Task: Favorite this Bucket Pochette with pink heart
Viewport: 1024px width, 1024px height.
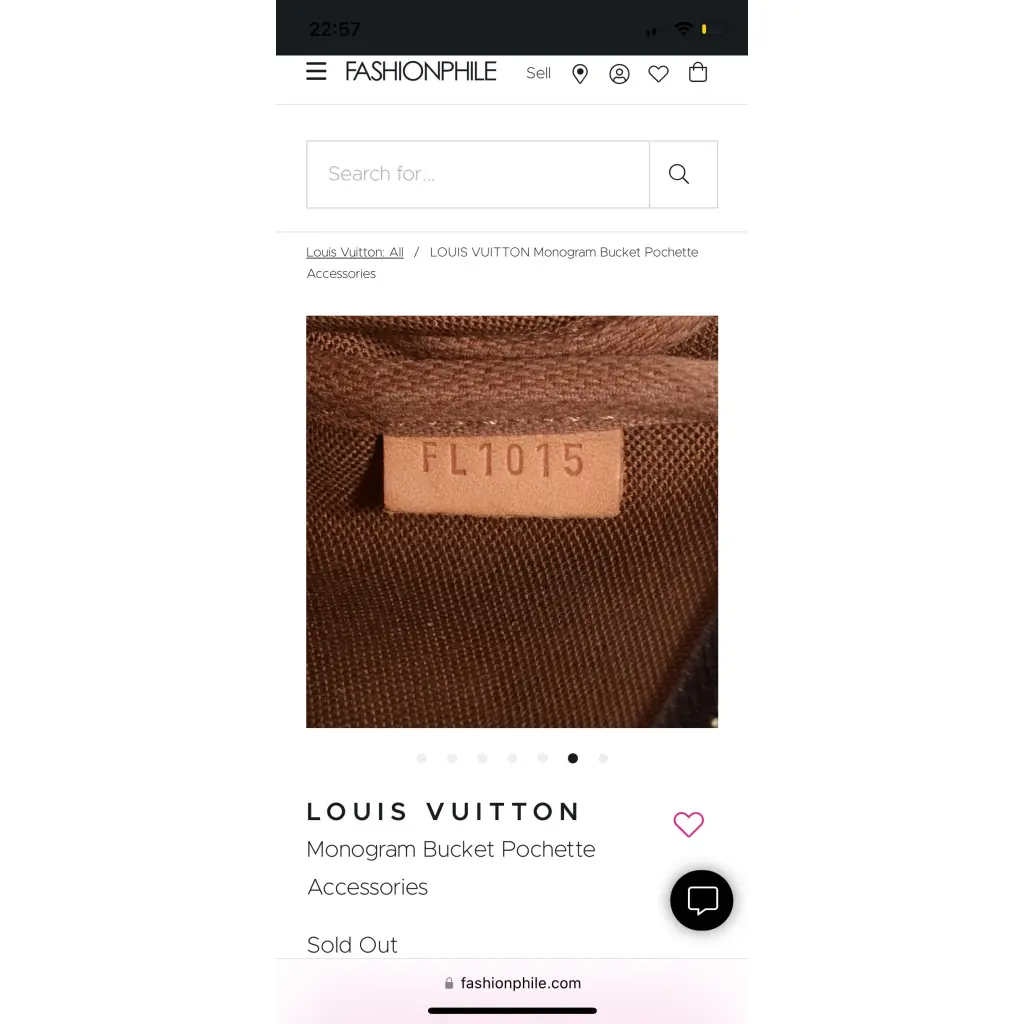Action: (x=688, y=824)
